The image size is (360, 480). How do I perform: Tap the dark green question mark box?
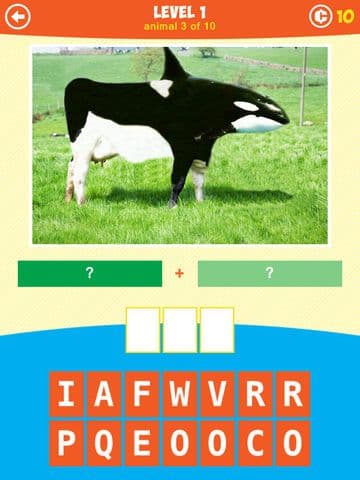(90, 274)
